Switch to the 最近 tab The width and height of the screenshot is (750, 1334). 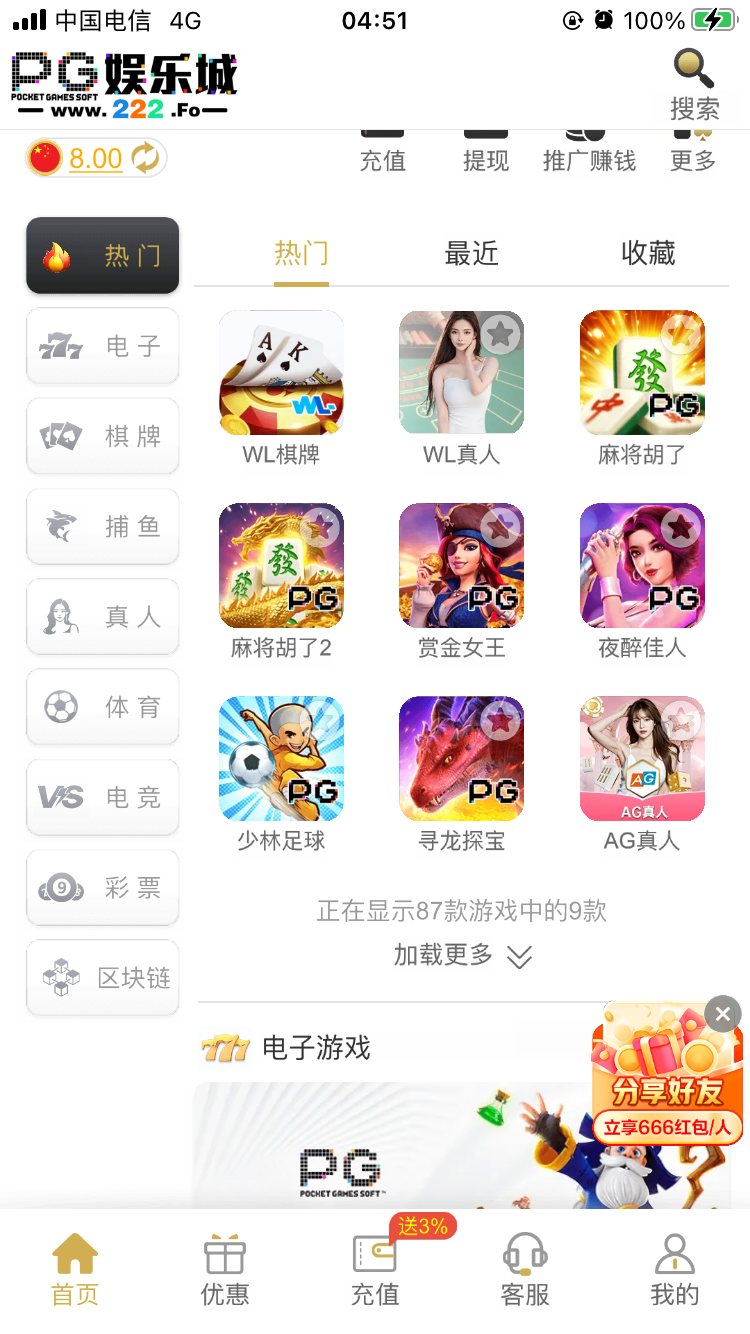point(471,254)
